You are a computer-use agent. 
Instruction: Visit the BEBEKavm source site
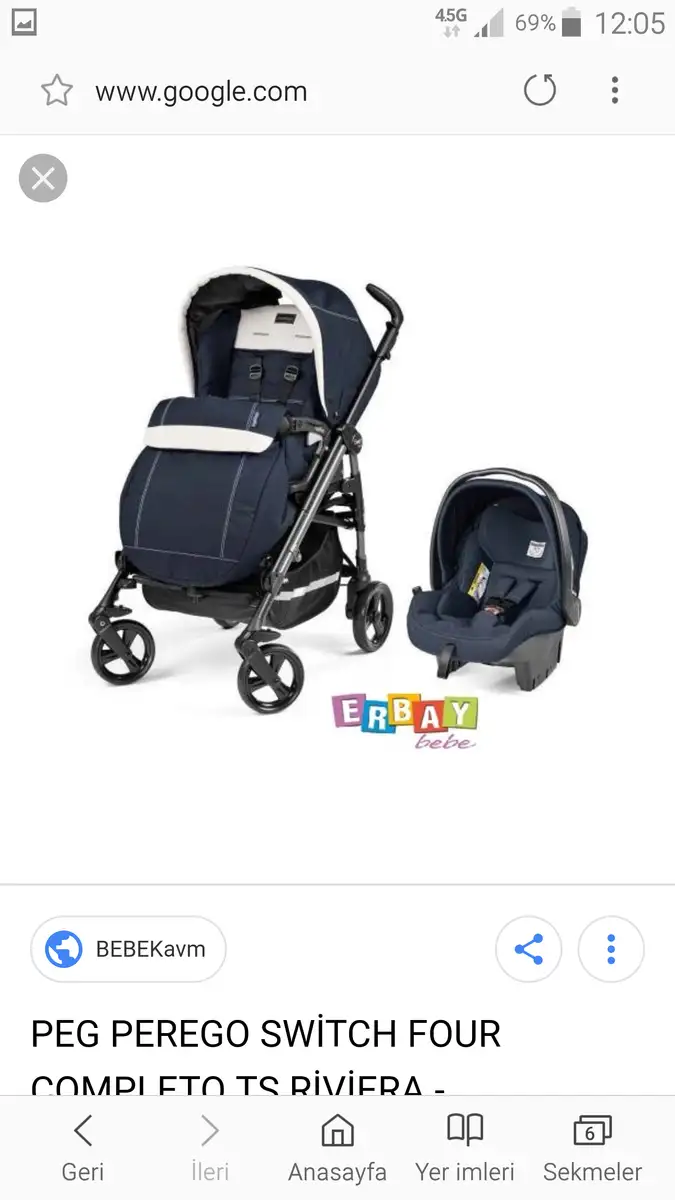coord(128,949)
